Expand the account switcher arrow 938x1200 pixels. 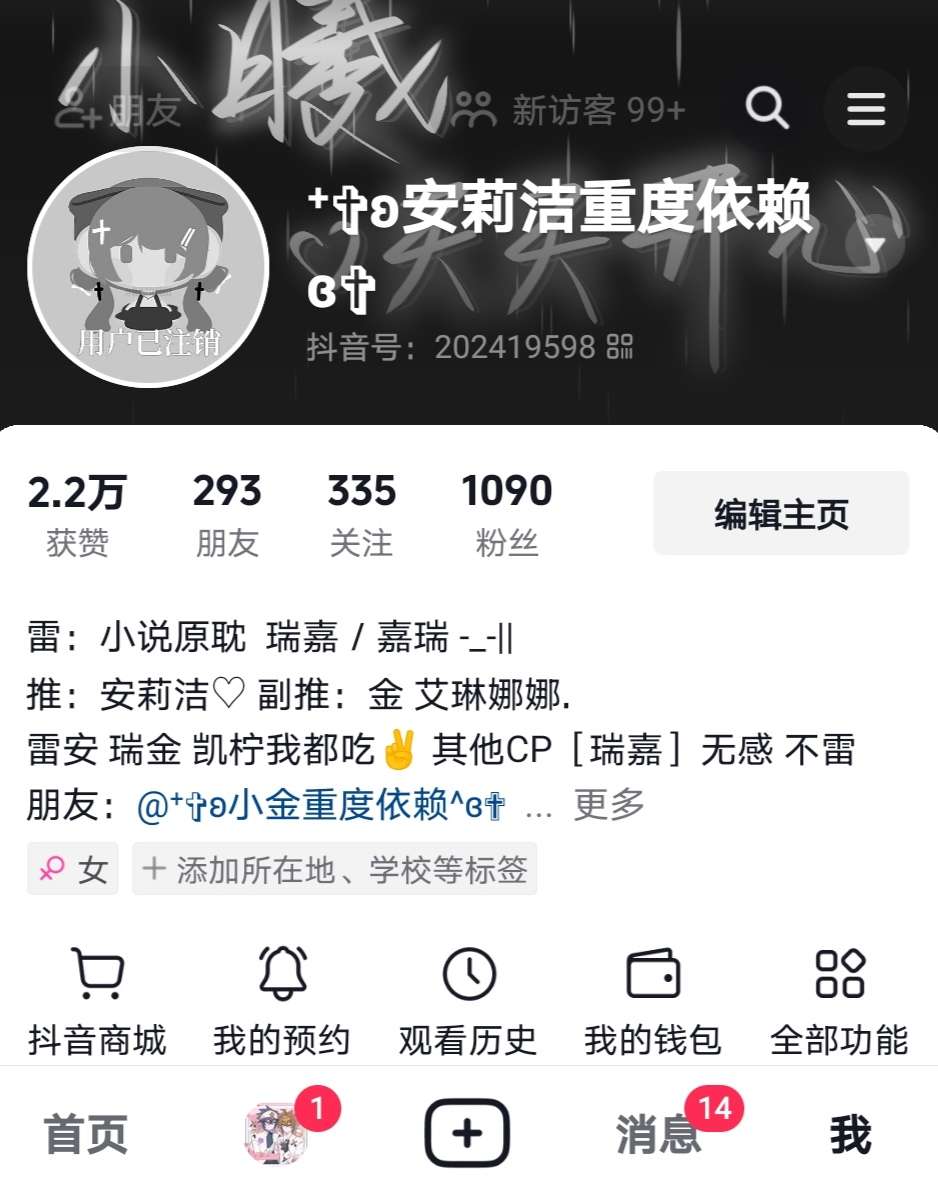pyautogui.click(x=875, y=245)
